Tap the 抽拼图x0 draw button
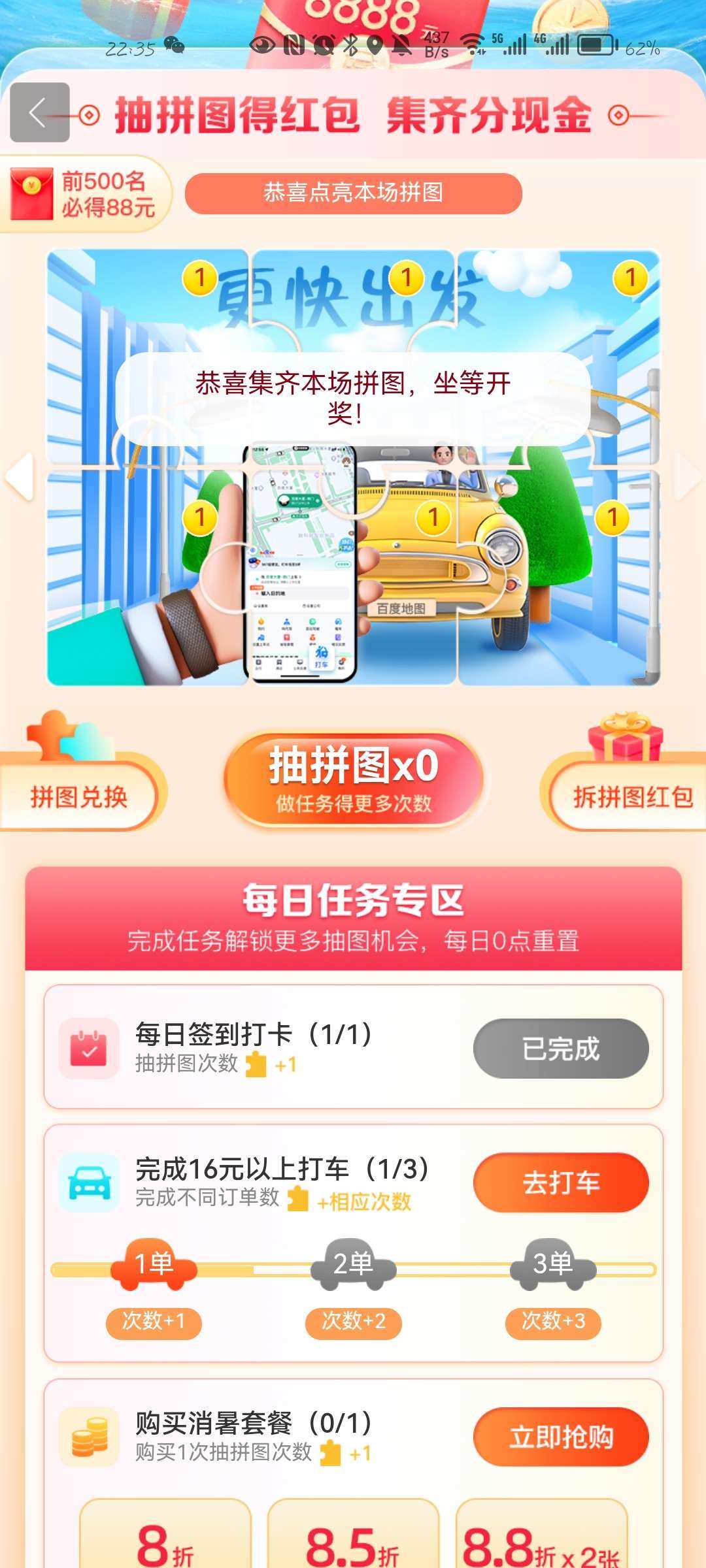This screenshot has width=706, height=1568. [353, 779]
